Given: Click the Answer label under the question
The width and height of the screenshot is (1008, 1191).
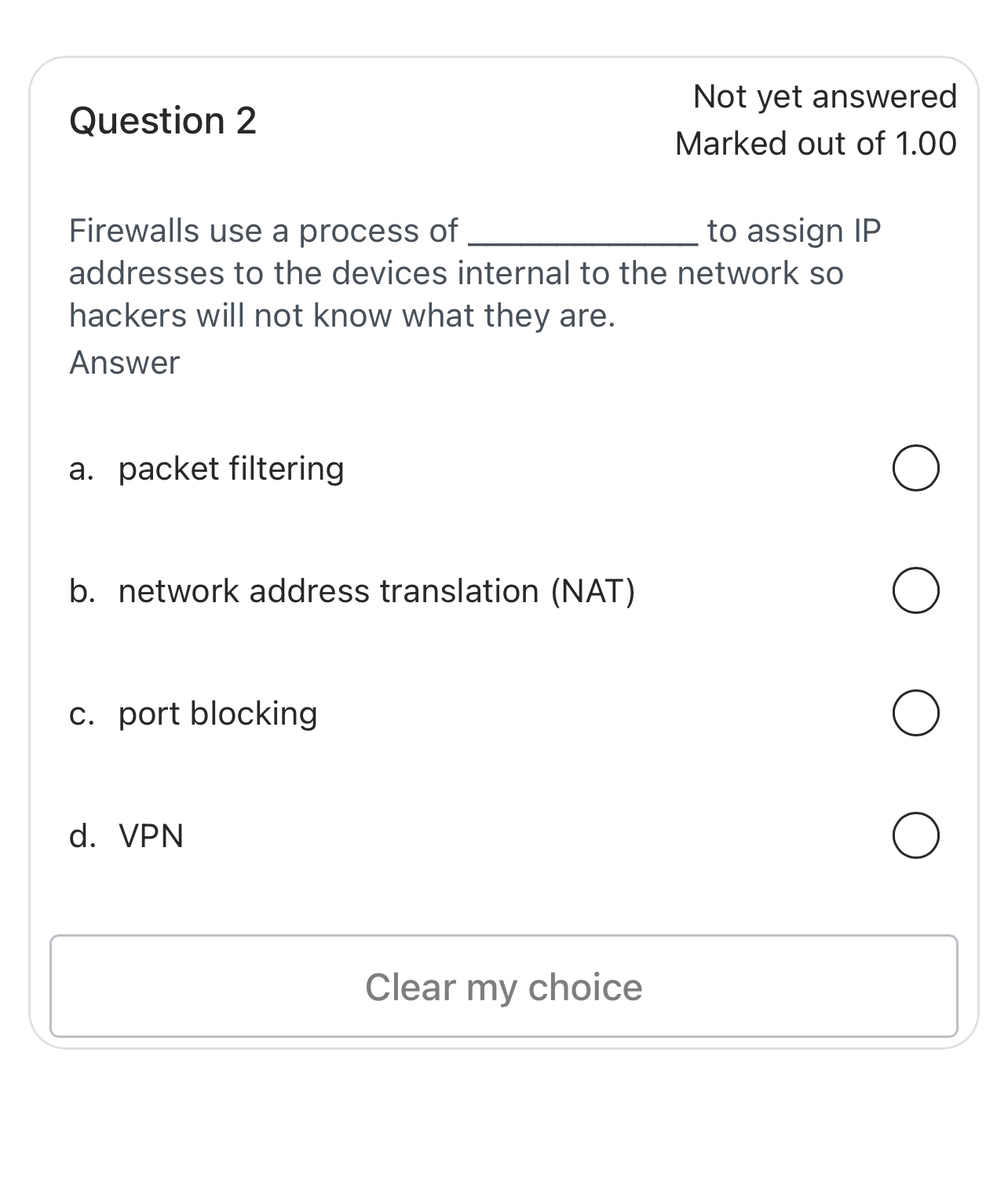Looking at the screenshot, I should click(x=122, y=362).
